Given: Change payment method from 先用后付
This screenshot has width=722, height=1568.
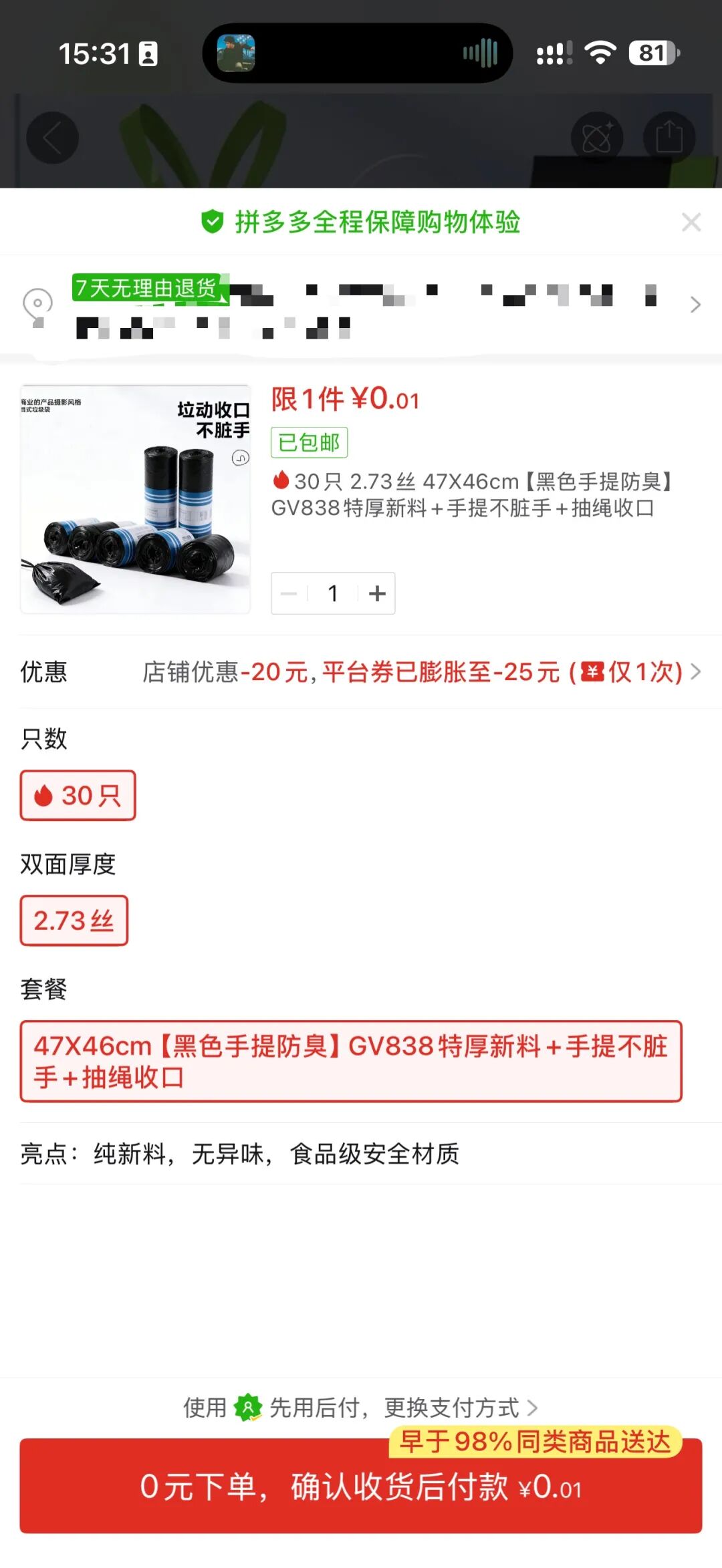Looking at the screenshot, I should click(x=361, y=1408).
